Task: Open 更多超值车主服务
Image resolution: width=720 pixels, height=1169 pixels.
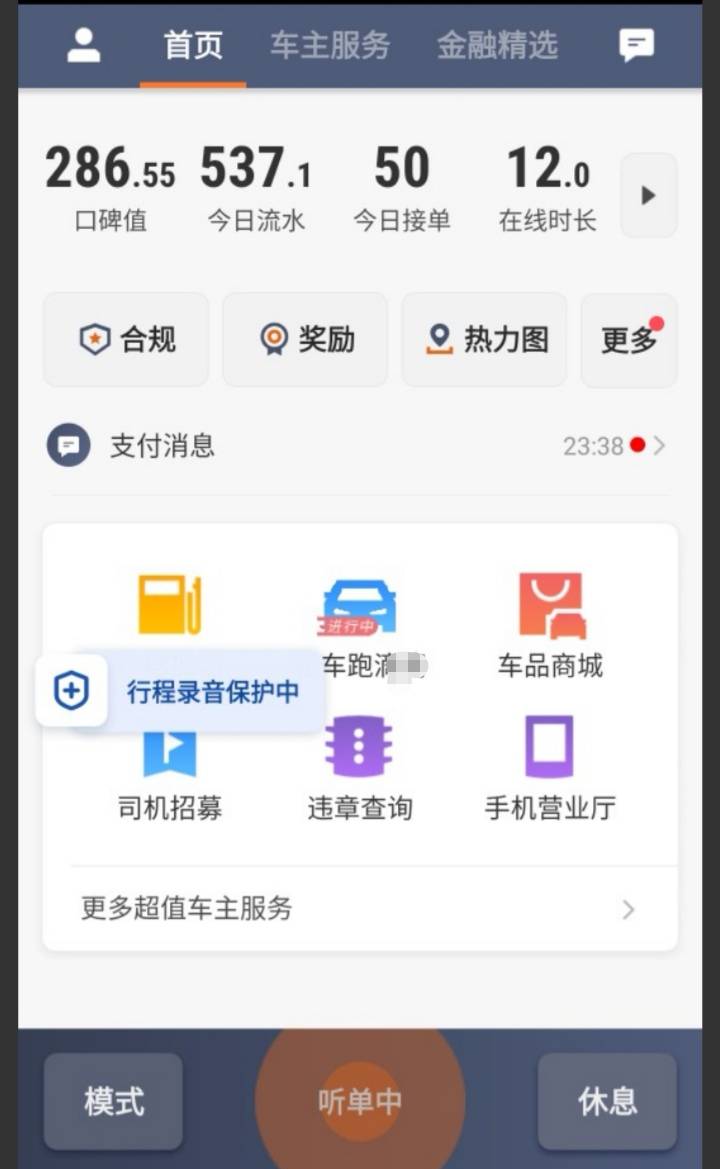Action: (359, 909)
